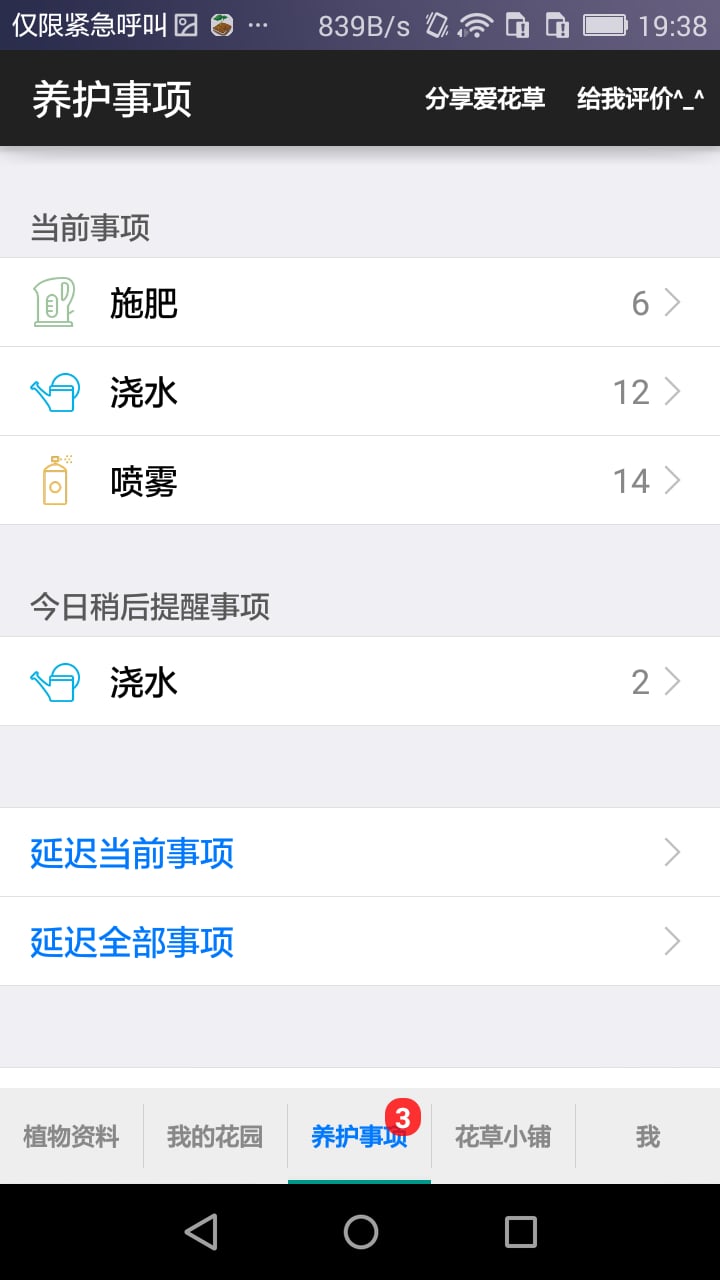Tap the fertilizer (施肥) icon
The height and width of the screenshot is (1280, 720).
[x=55, y=302]
